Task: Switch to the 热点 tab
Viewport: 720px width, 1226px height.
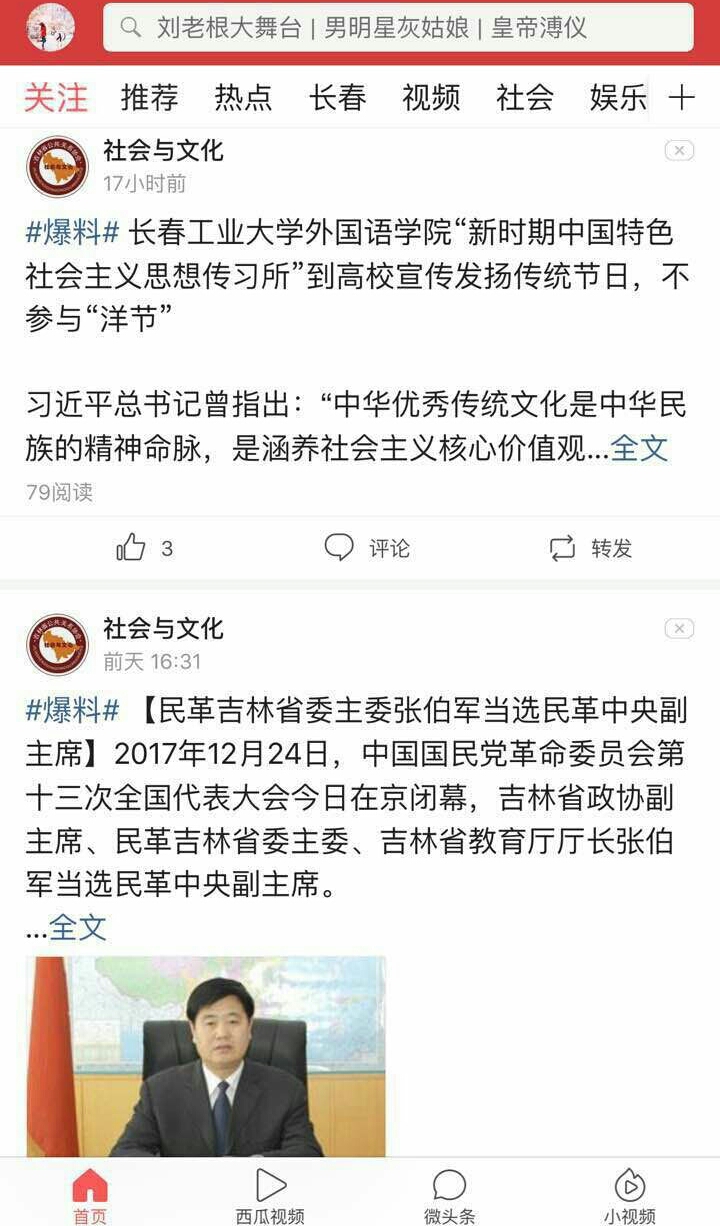Action: (x=243, y=97)
